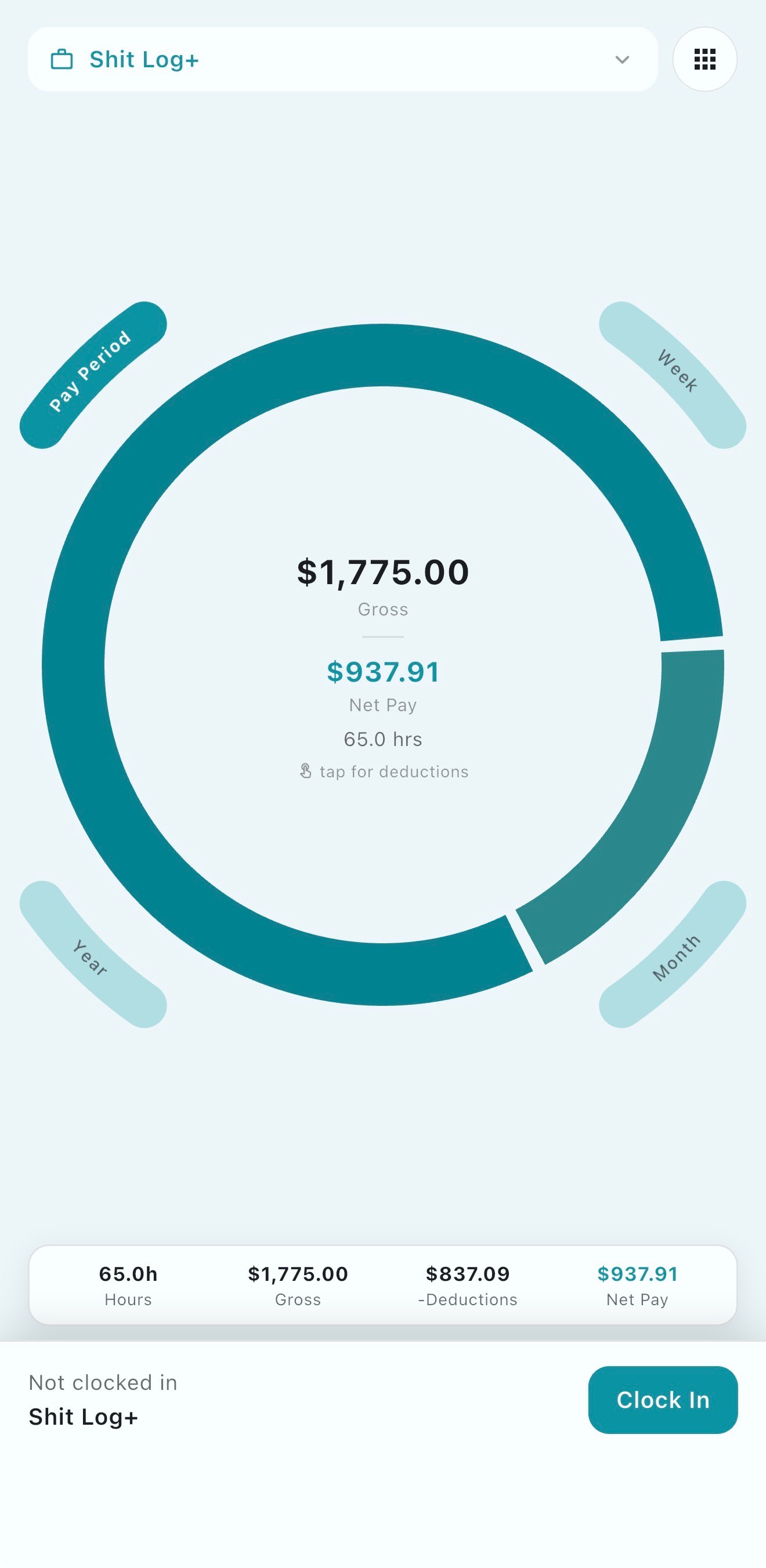Switch to the Week view
Screen dimensions: 766x1568
pos(675,373)
